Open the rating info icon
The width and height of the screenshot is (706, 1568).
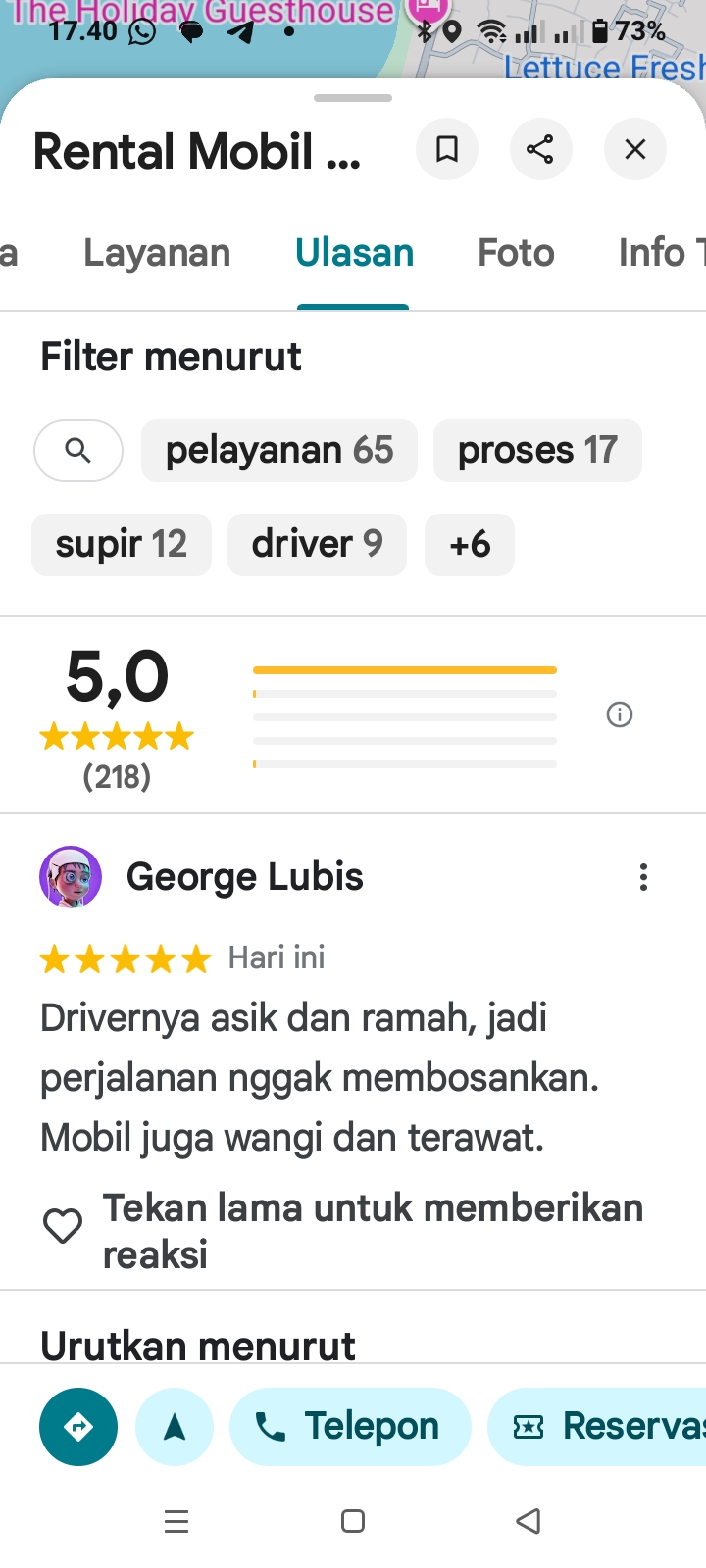point(620,715)
